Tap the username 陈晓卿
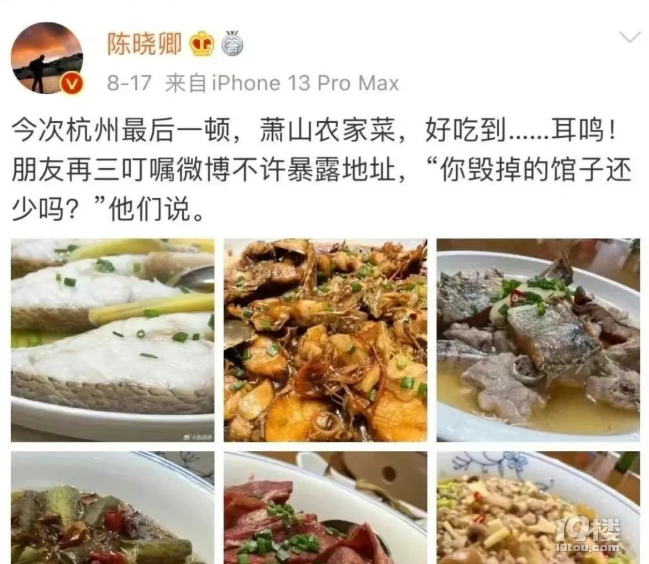 point(145,43)
